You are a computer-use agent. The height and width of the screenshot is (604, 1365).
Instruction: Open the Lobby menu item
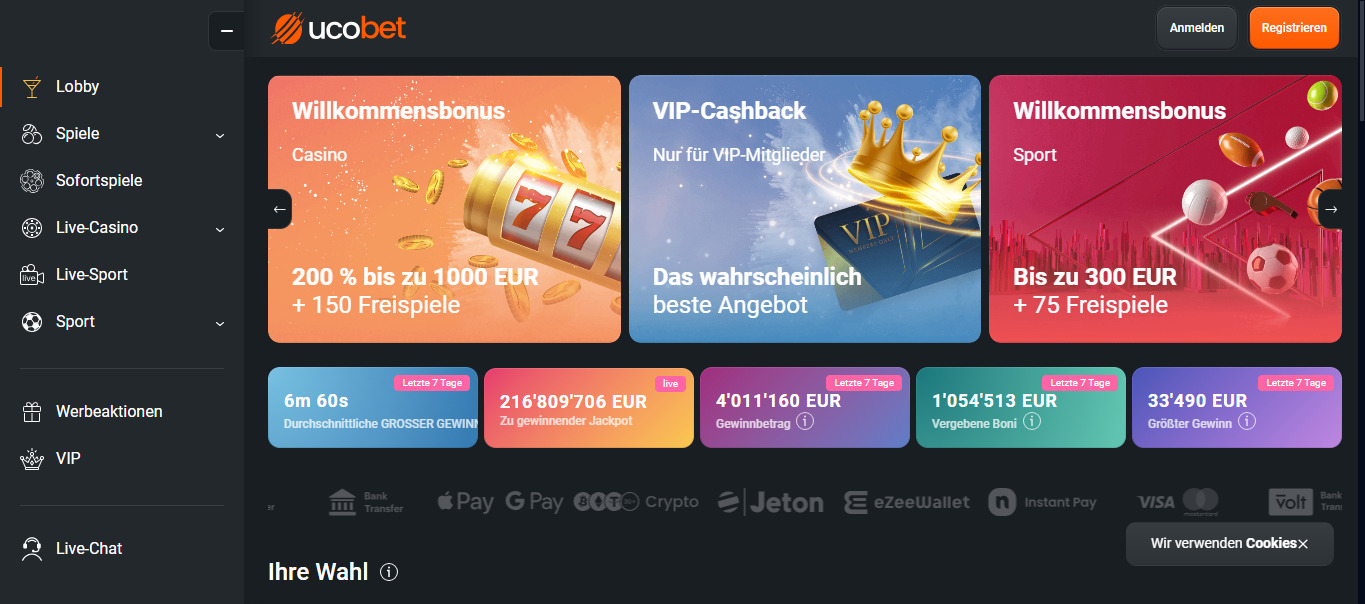(78, 87)
